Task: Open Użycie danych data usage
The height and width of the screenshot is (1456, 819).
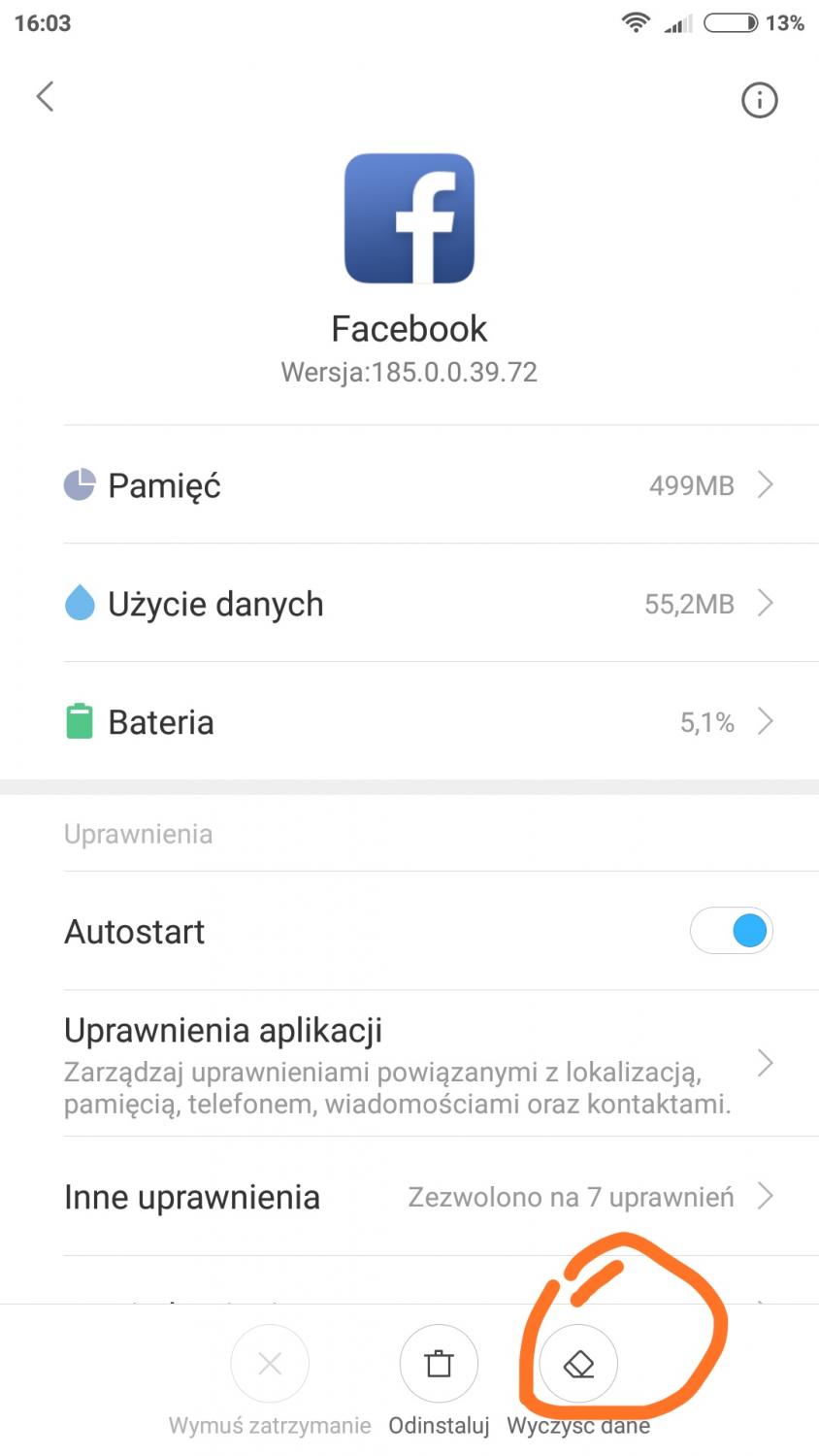Action: pyautogui.click(x=417, y=604)
